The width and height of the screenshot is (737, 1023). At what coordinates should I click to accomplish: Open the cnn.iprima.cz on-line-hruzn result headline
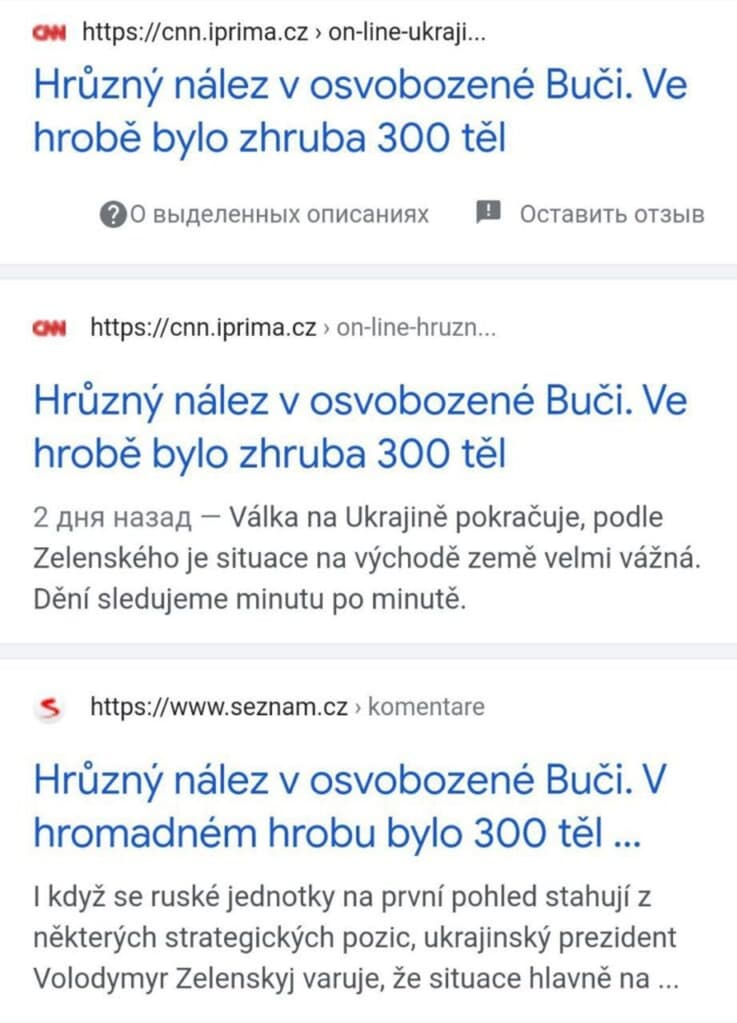tap(360, 427)
